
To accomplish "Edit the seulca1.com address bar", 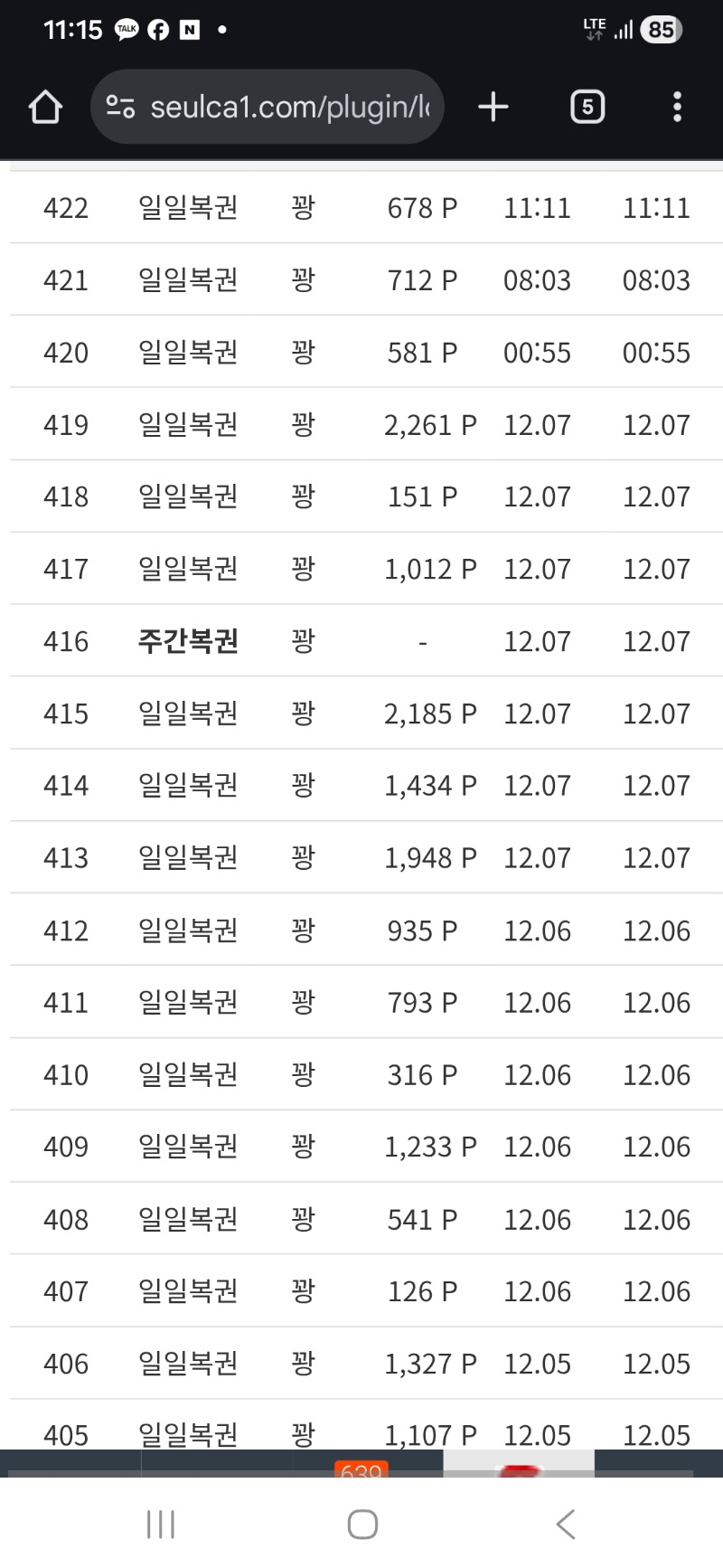I will pos(289,108).
